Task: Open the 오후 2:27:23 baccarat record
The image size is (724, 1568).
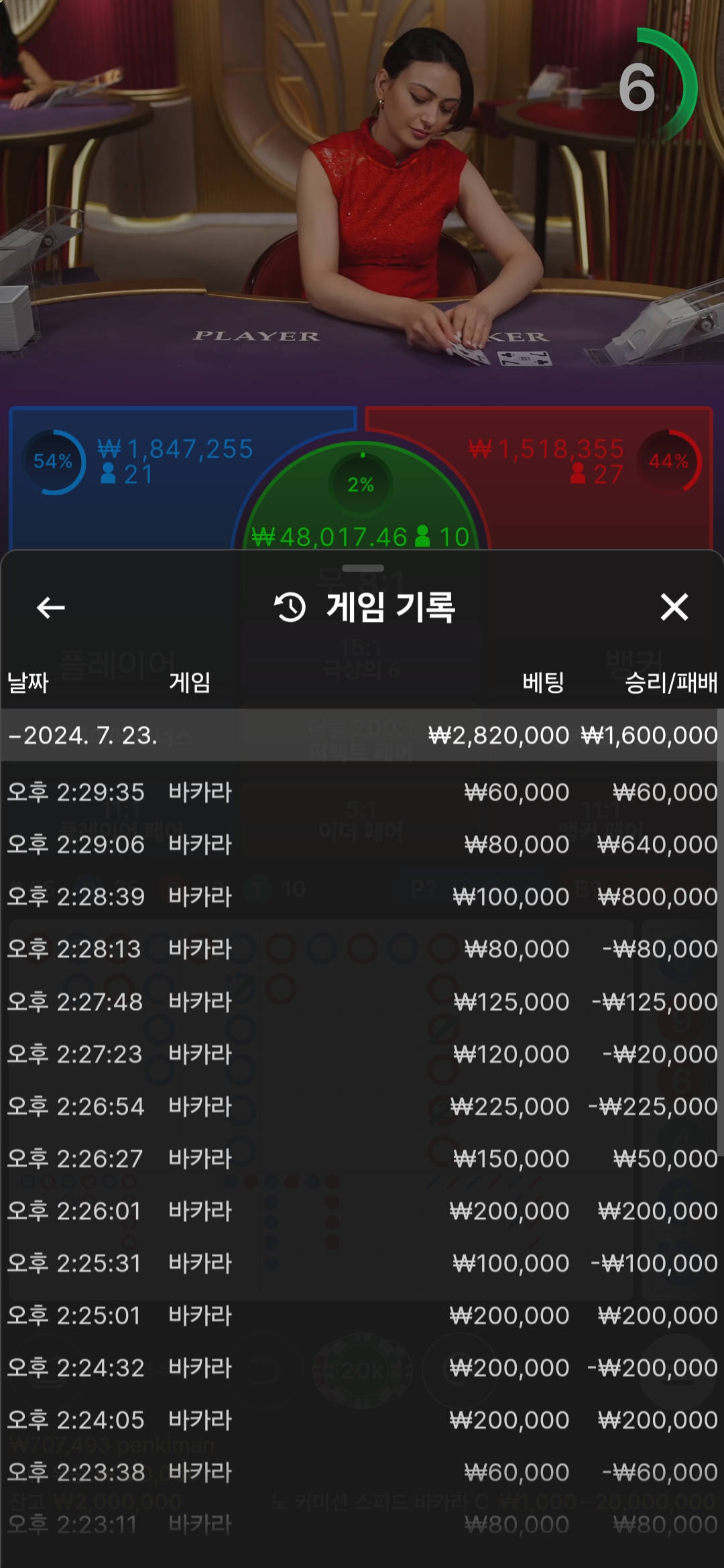Action: [x=362, y=1054]
